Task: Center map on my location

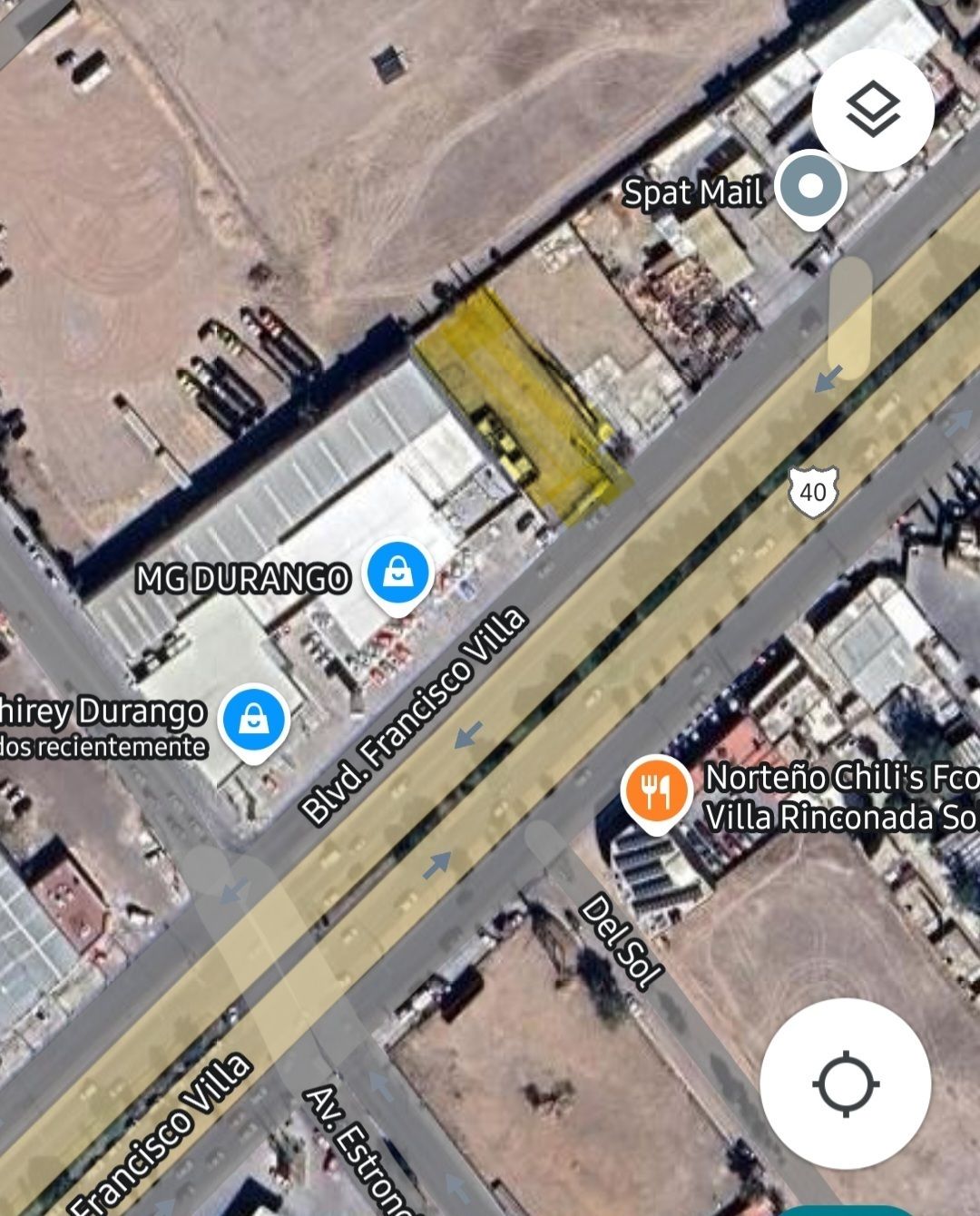Action: [846, 1084]
